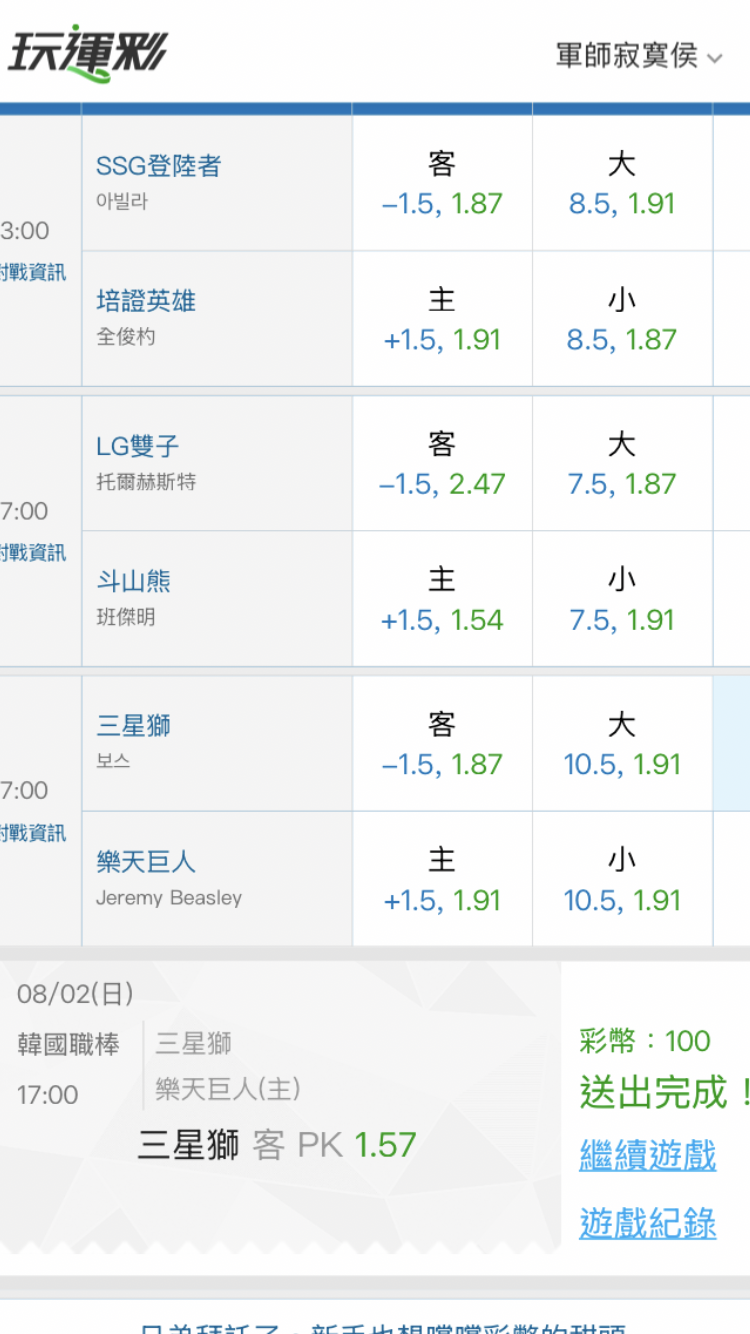The image size is (750, 1334).
Task: View 對戰資訊 for the SSG登陸者 match
Action: [33, 272]
